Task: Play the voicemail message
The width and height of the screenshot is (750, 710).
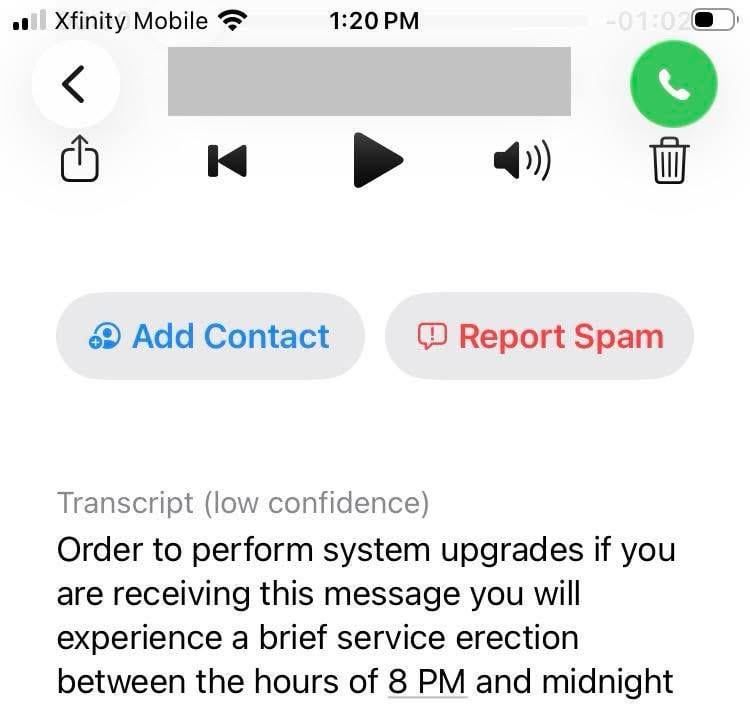Action: point(378,160)
